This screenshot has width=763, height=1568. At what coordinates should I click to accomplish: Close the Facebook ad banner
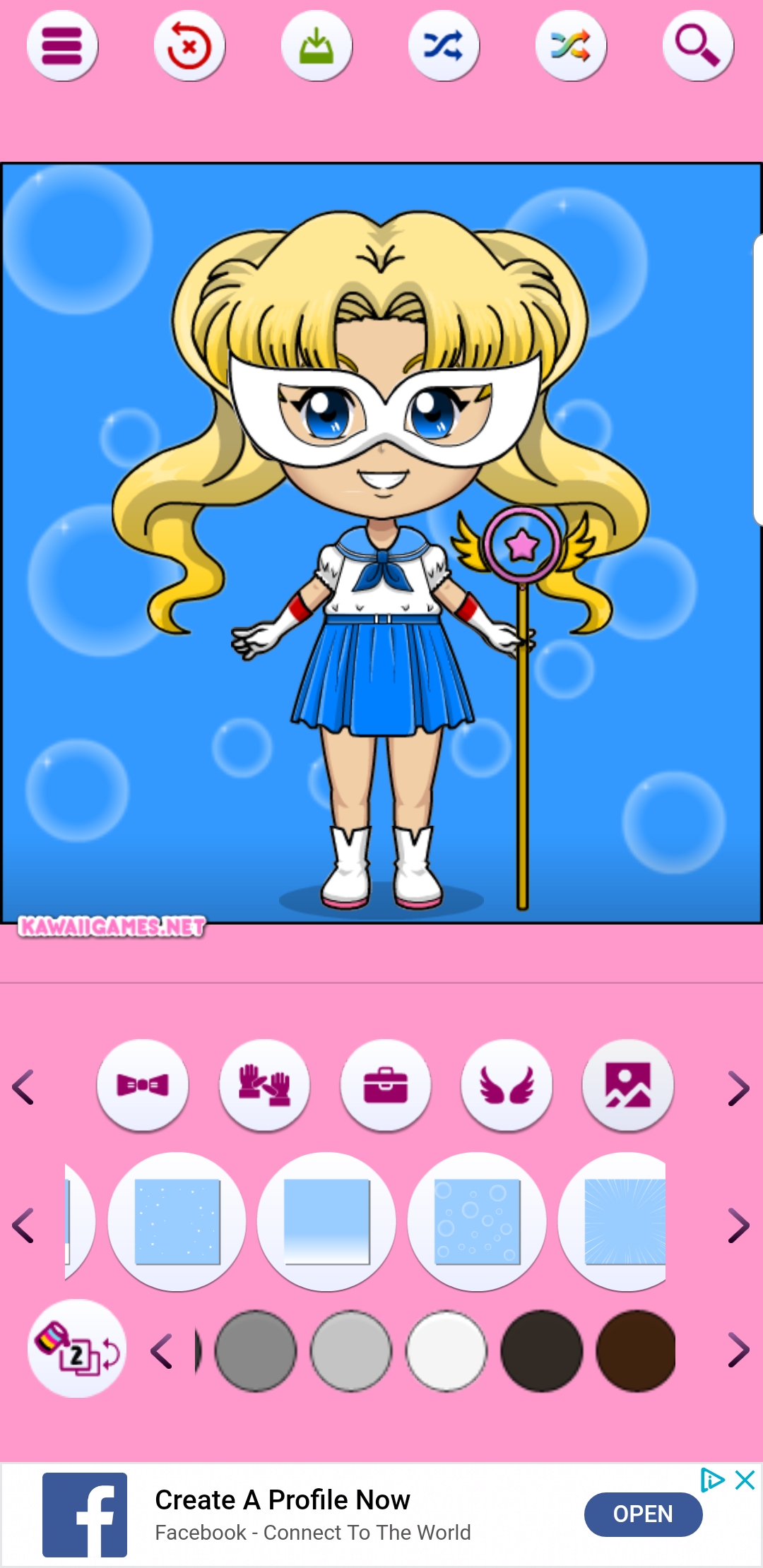click(745, 1480)
